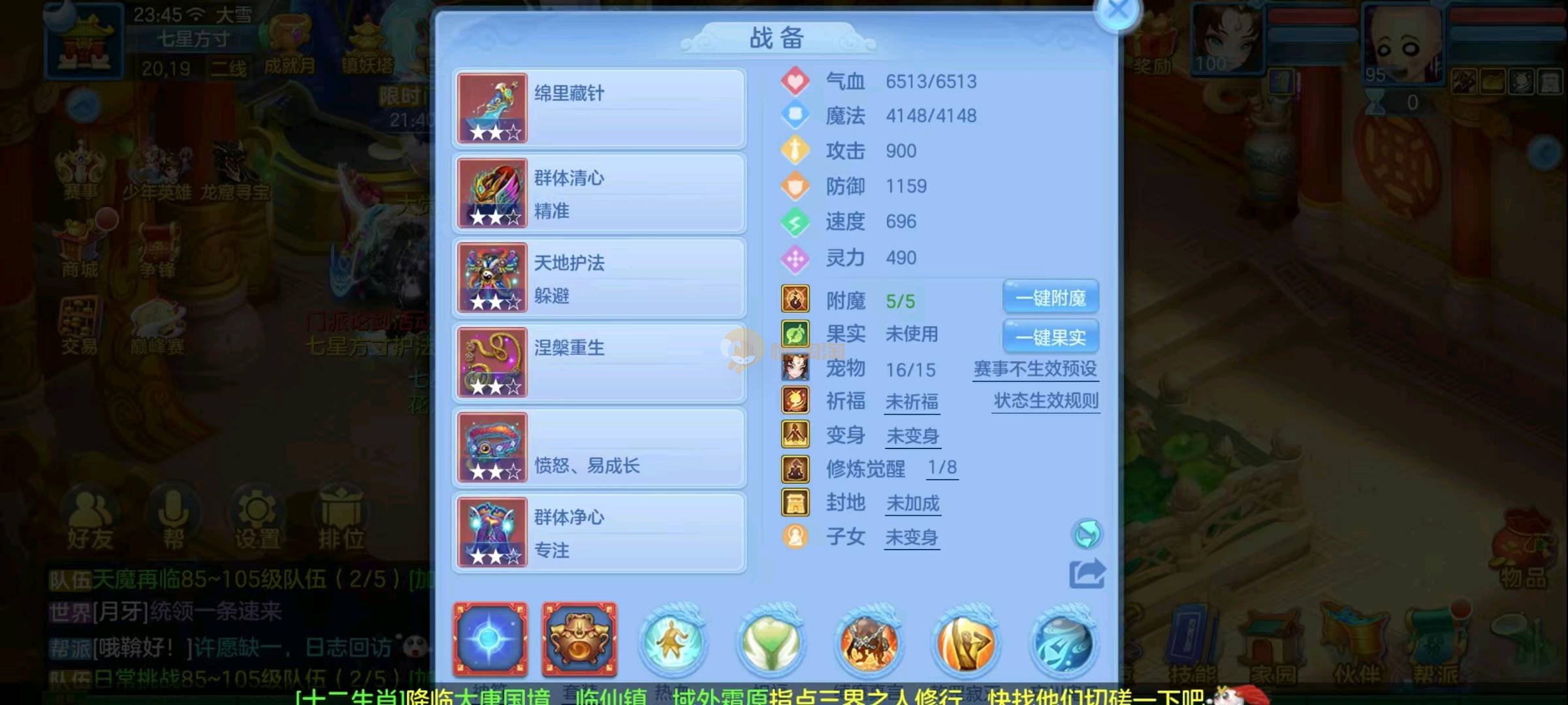Open 状态生效规则 link
The height and width of the screenshot is (705, 1568).
tap(1046, 401)
